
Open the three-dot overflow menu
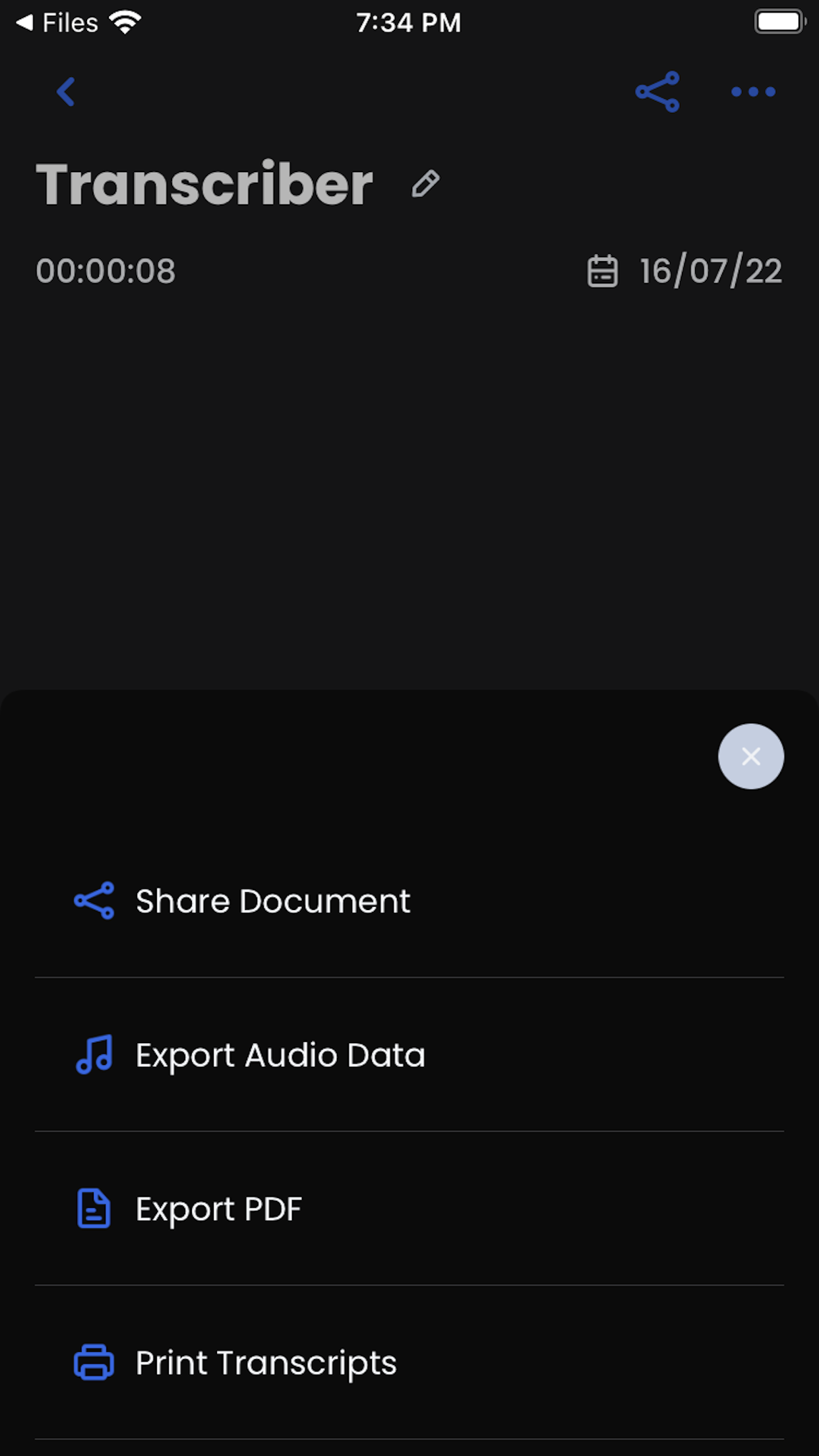coord(753,93)
